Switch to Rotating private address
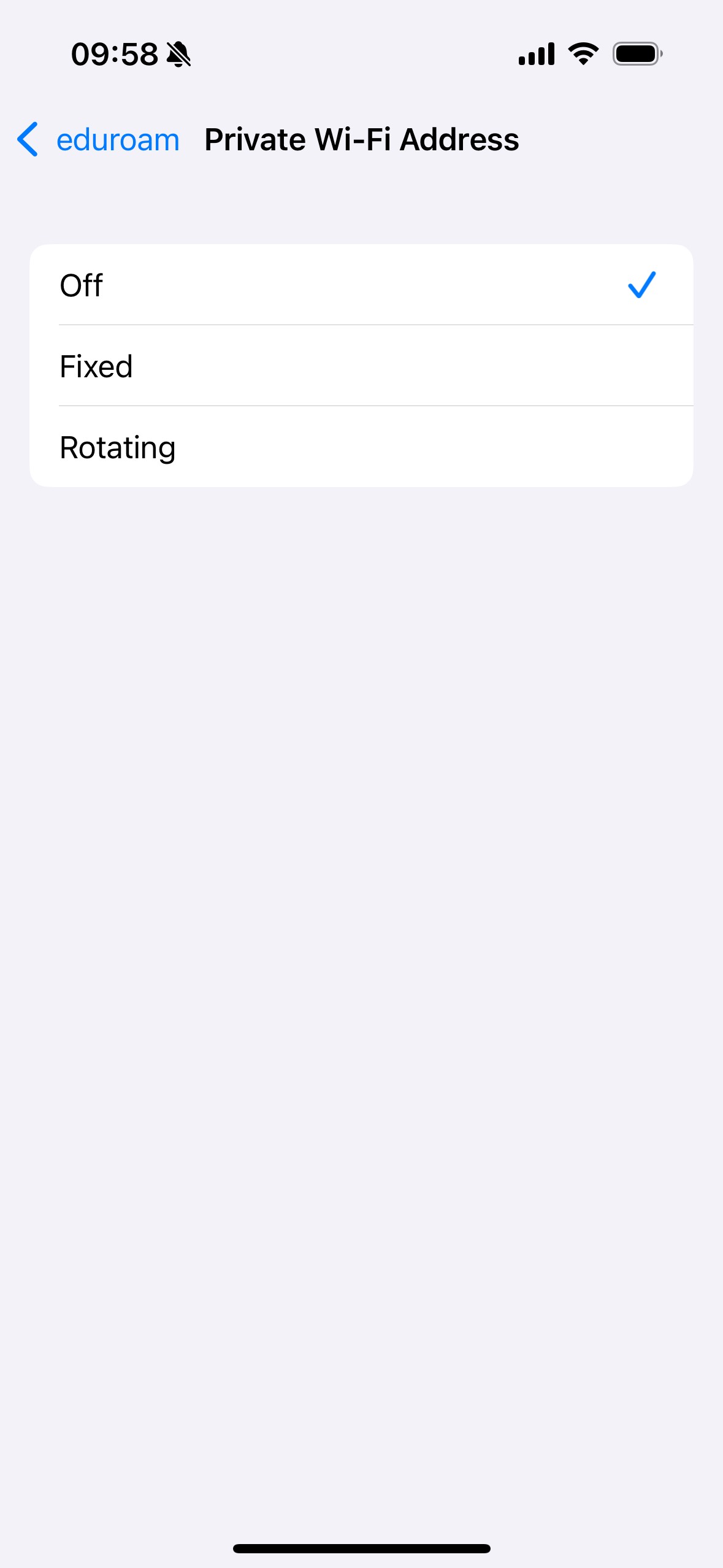The width and height of the screenshot is (723, 1568). click(361, 447)
